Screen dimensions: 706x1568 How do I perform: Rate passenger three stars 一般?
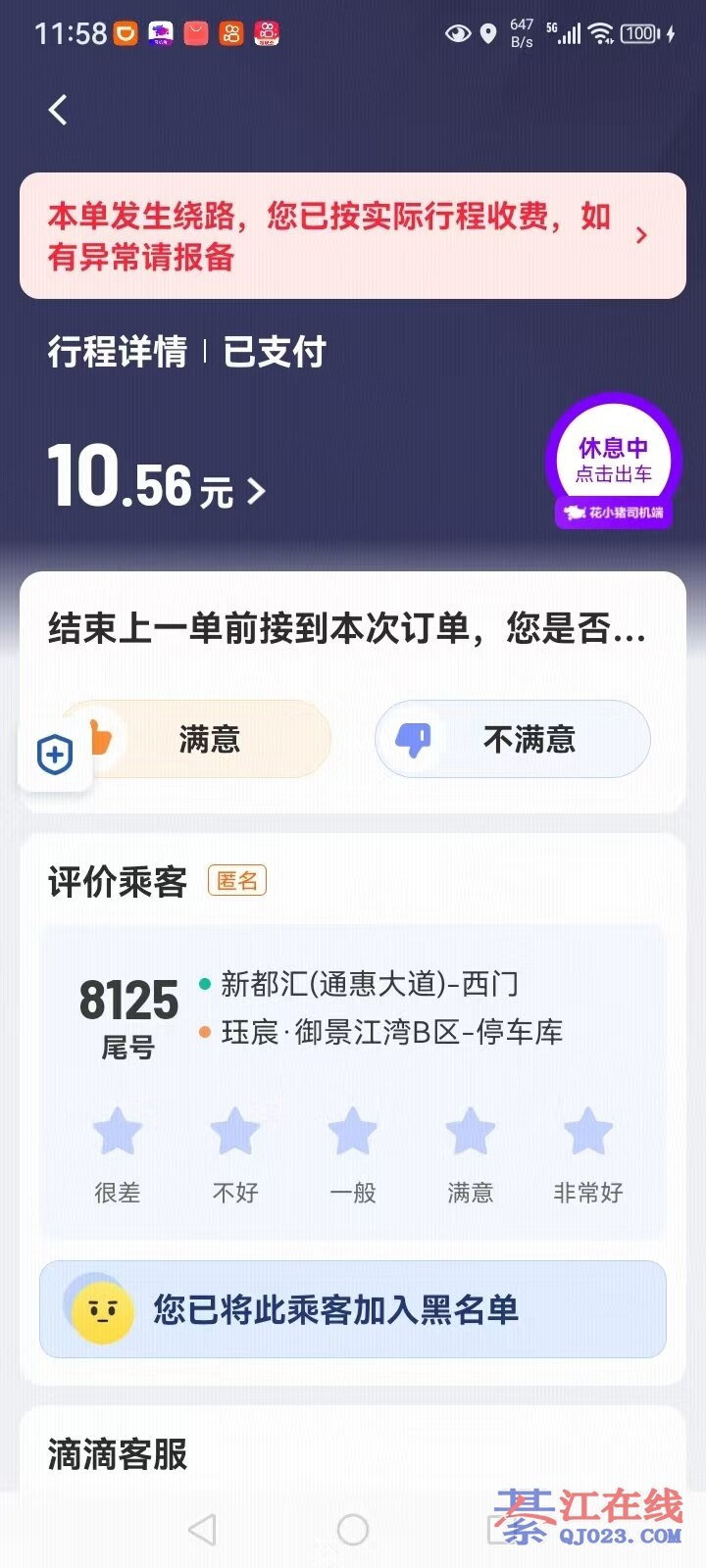coord(353,1132)
